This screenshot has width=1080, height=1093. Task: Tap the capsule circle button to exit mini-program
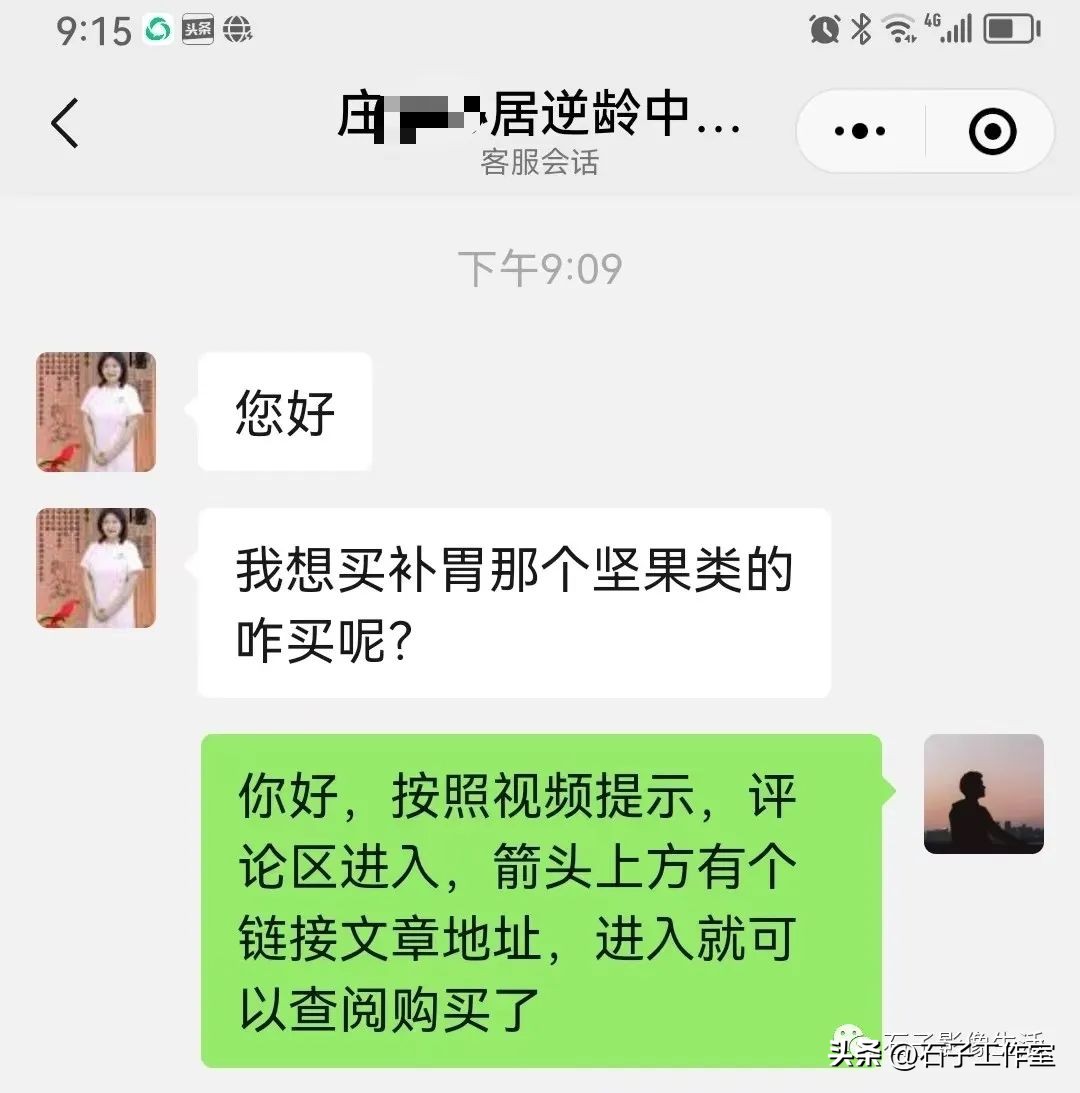coord(990,130)
